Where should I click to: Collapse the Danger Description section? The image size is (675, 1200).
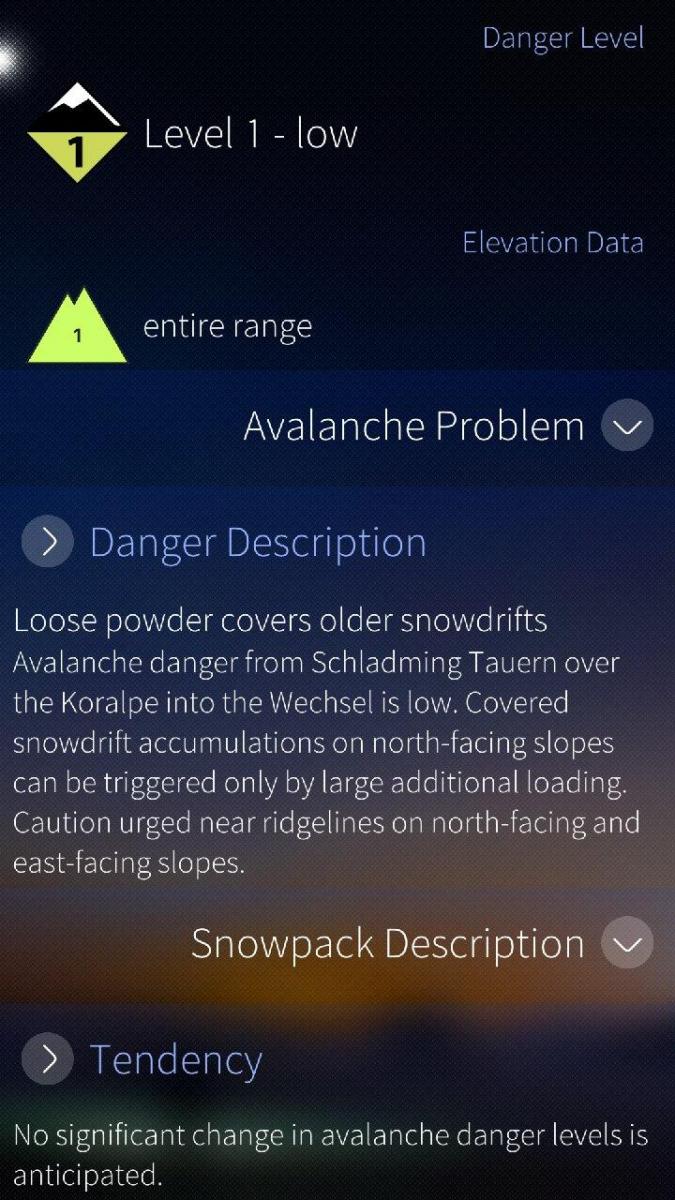[47, 542]
